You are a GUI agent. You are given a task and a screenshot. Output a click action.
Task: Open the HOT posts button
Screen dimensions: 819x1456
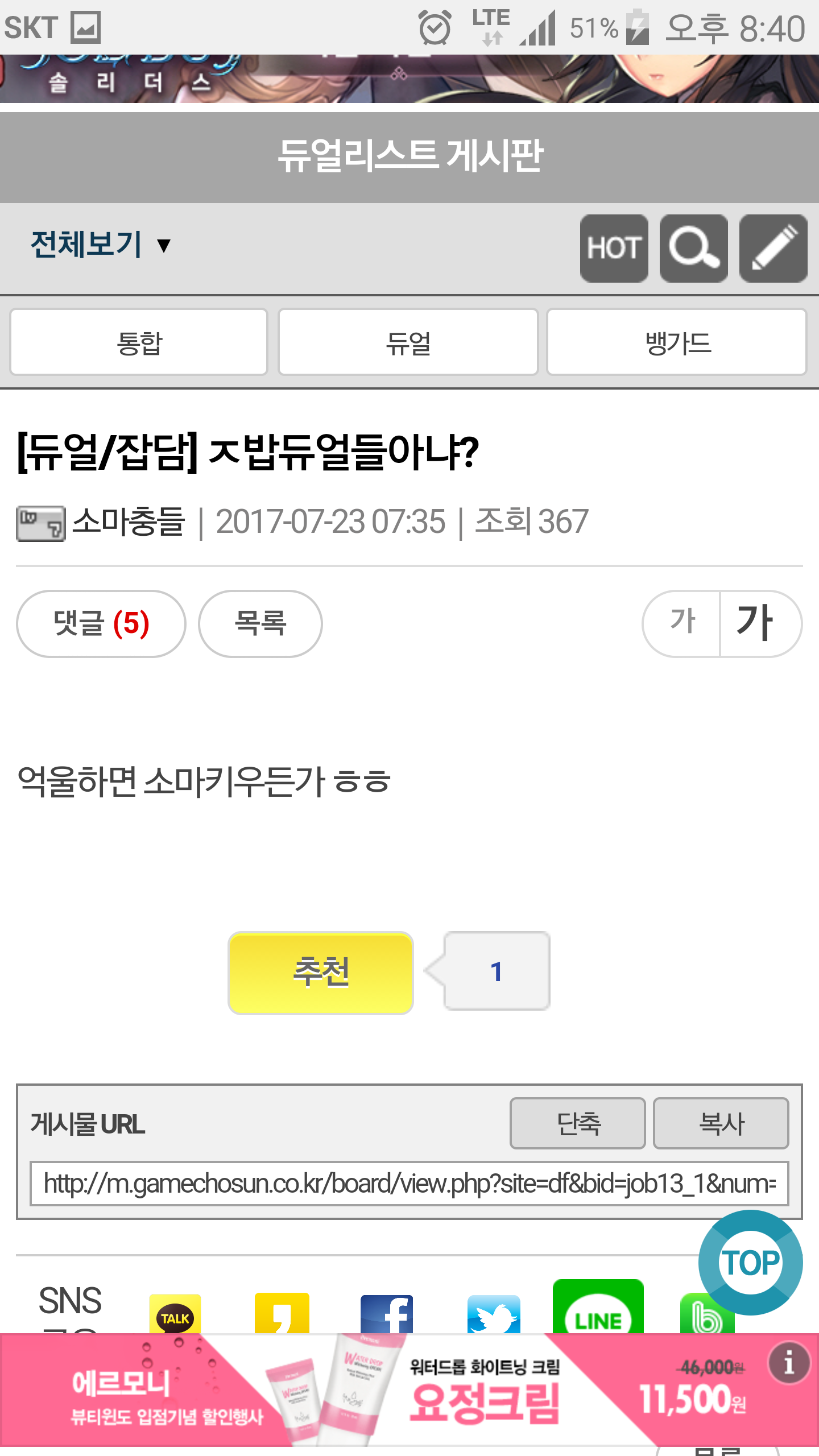(614, 249)
